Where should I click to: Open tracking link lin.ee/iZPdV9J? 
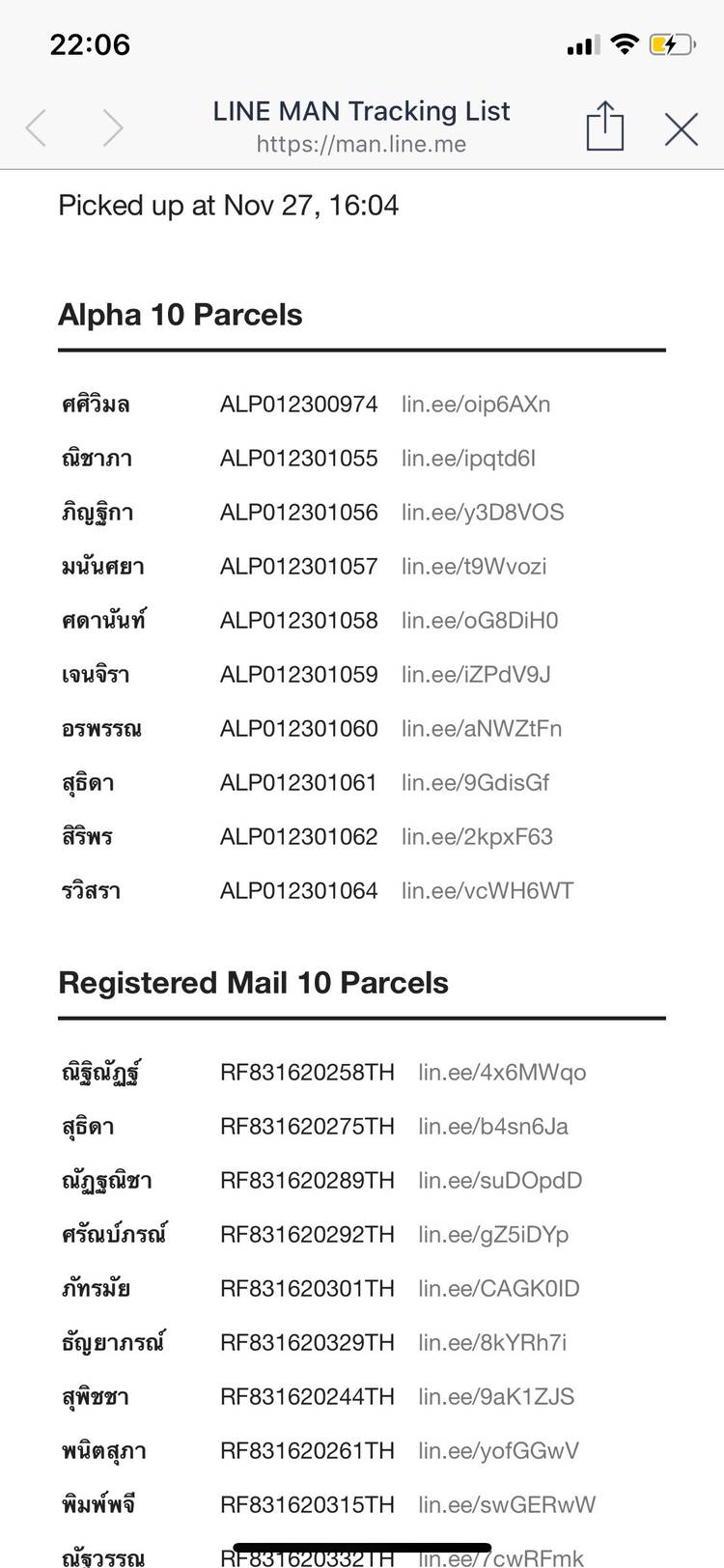point(476,675)
